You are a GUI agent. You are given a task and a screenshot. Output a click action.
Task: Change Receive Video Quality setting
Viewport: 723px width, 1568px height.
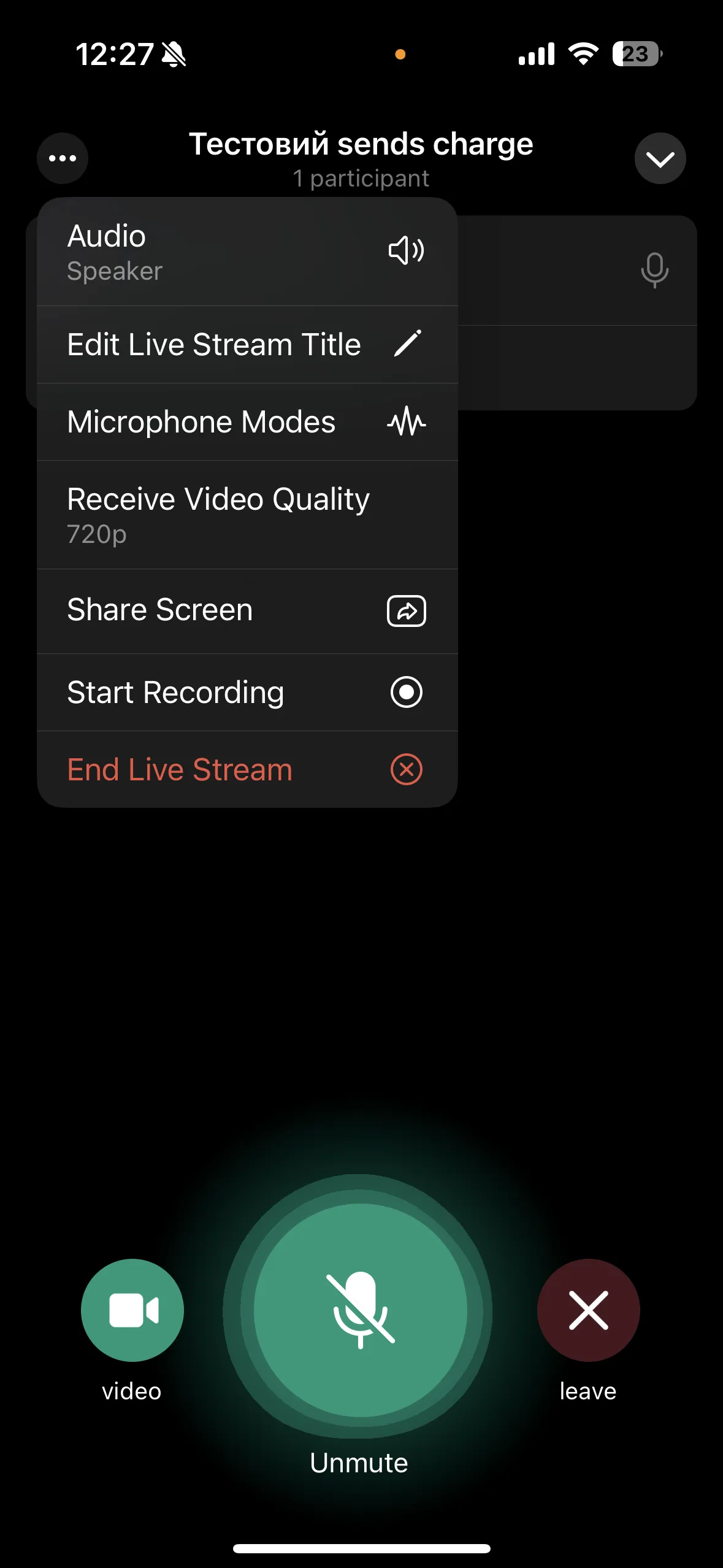point(247,515)
